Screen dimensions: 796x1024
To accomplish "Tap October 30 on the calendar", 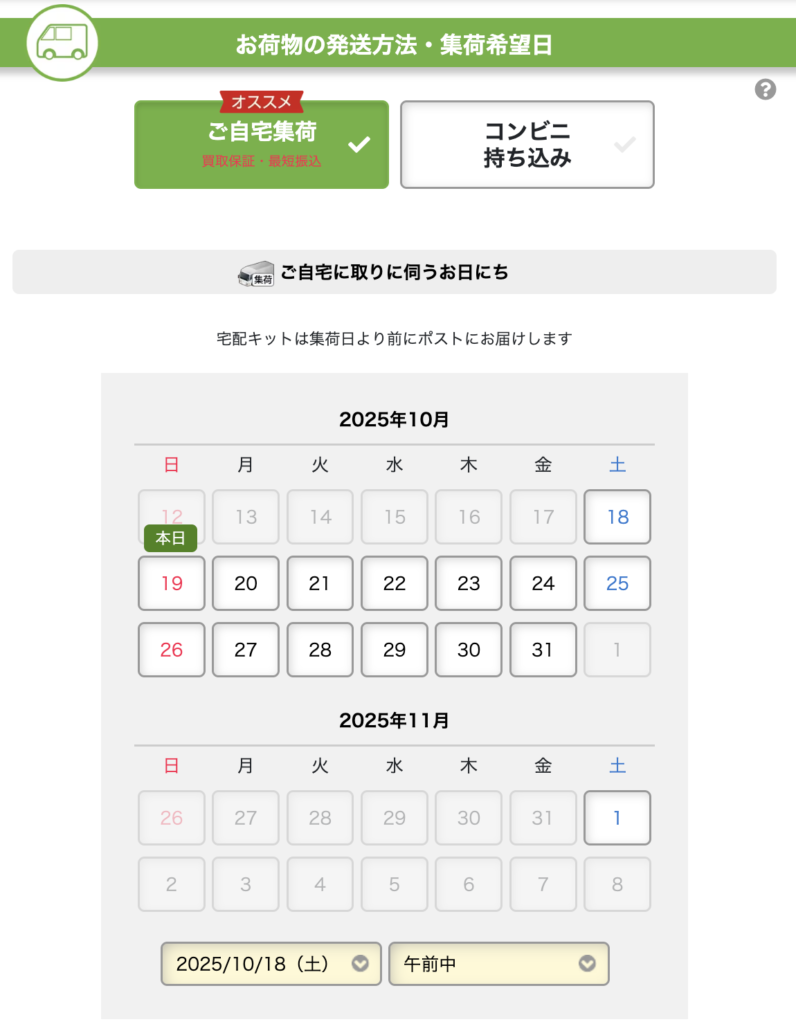I will tap(469, 649).
